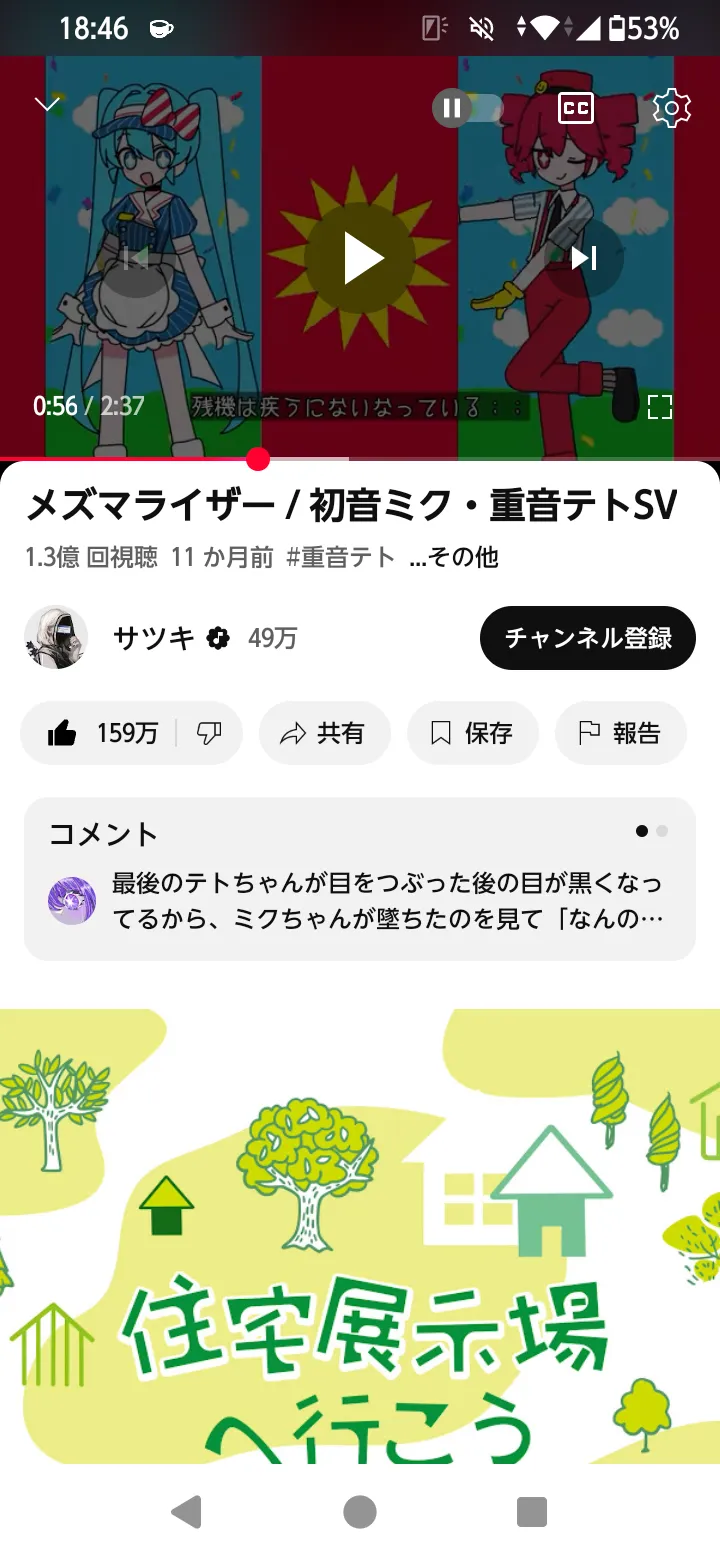Minimize the video player with the down chevron

[47, 105]
